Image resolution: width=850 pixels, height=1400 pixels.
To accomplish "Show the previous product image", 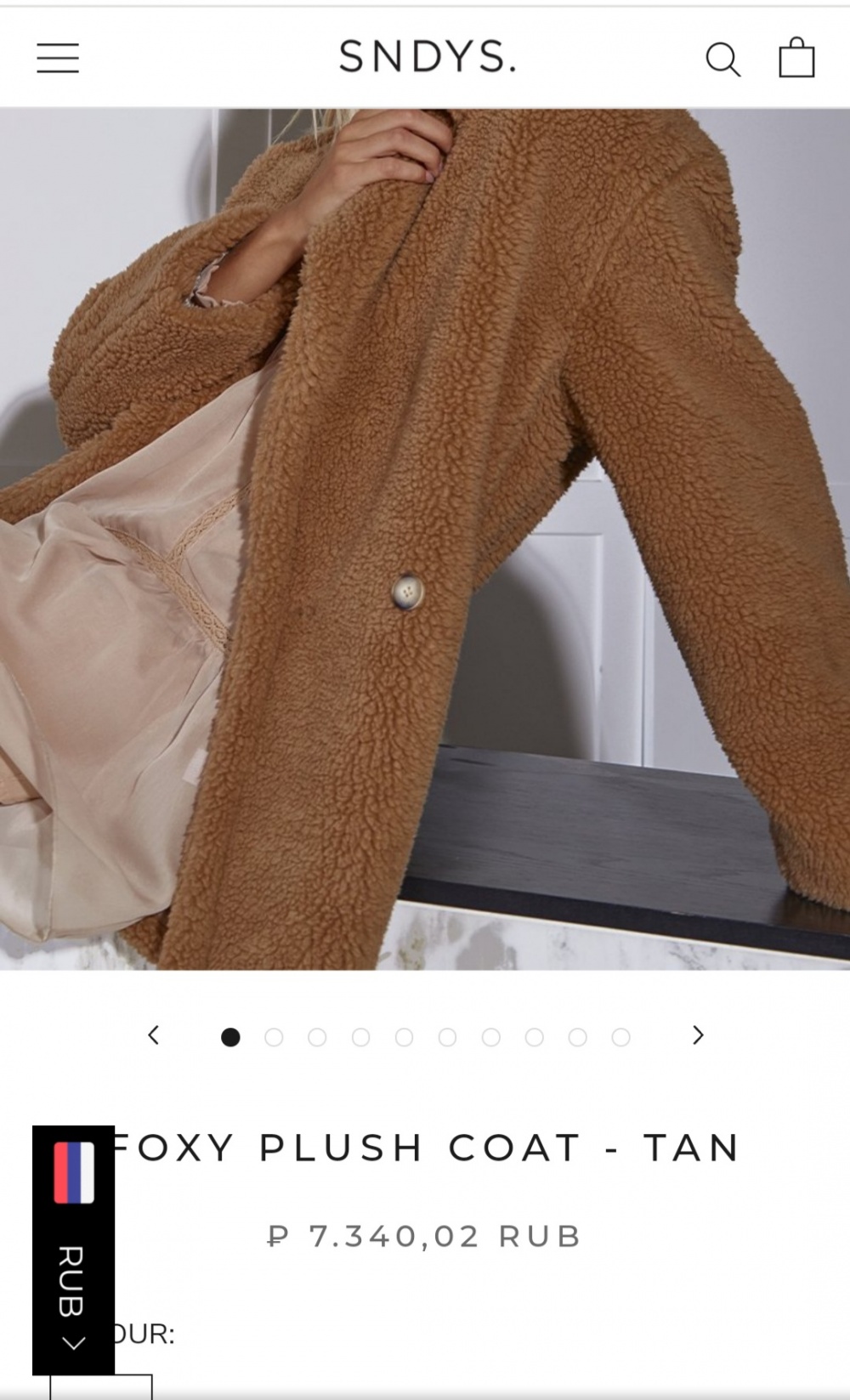I will click(154, 1035).
